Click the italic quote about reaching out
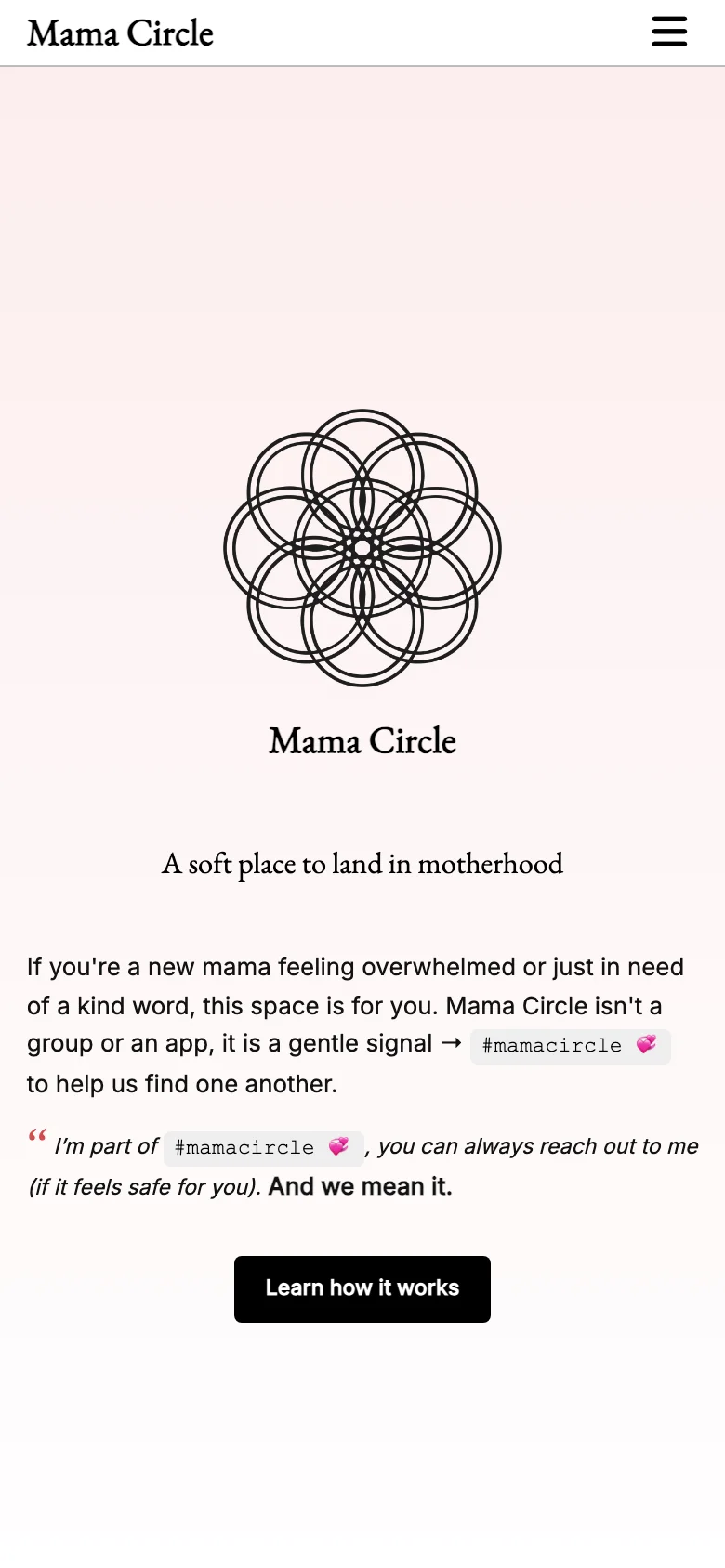Image resolution: width=725 pixels, height=1568 pixels. click(x=530, y=1146)
